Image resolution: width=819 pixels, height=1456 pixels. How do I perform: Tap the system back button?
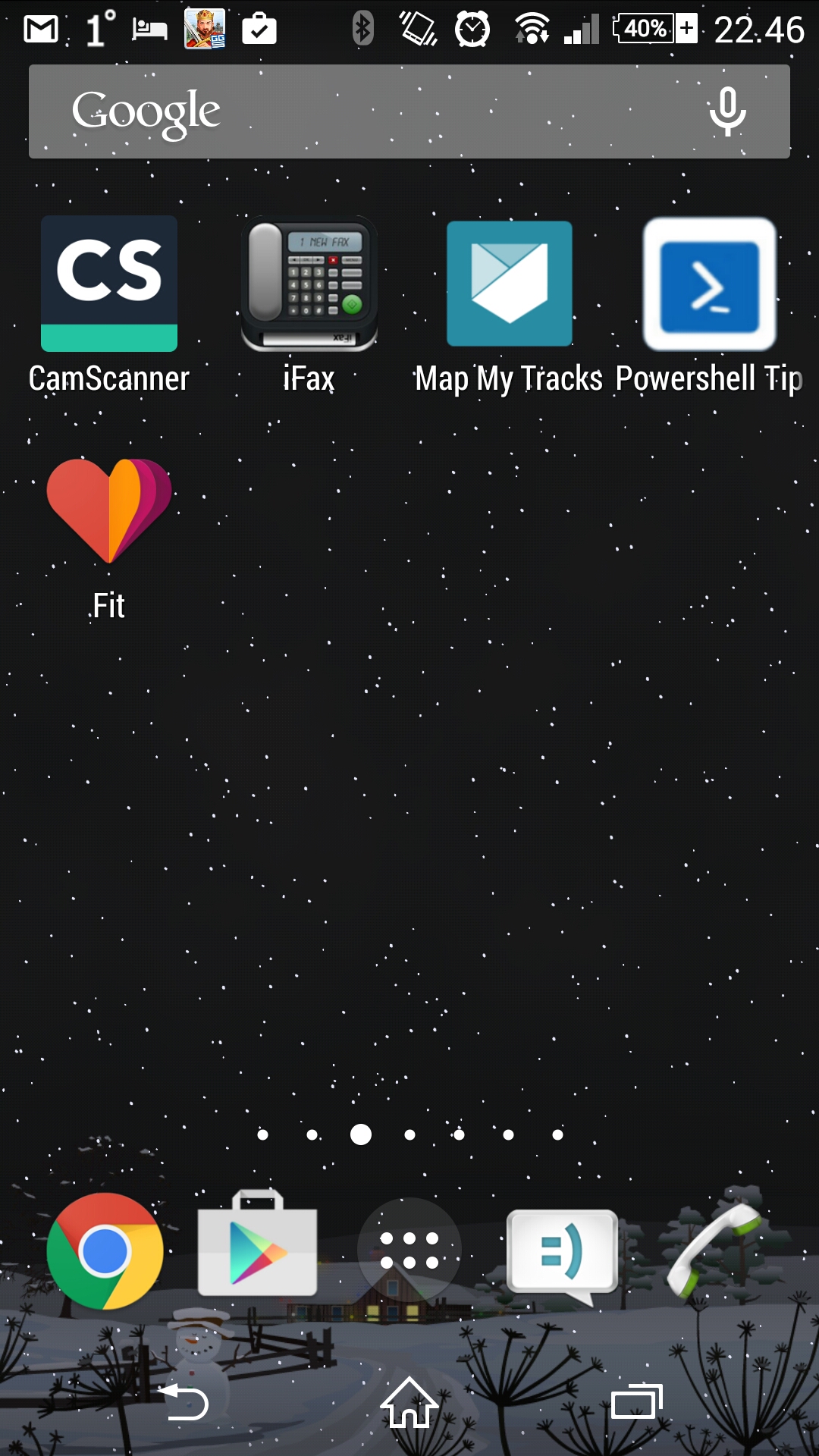tap(184, 1403)
